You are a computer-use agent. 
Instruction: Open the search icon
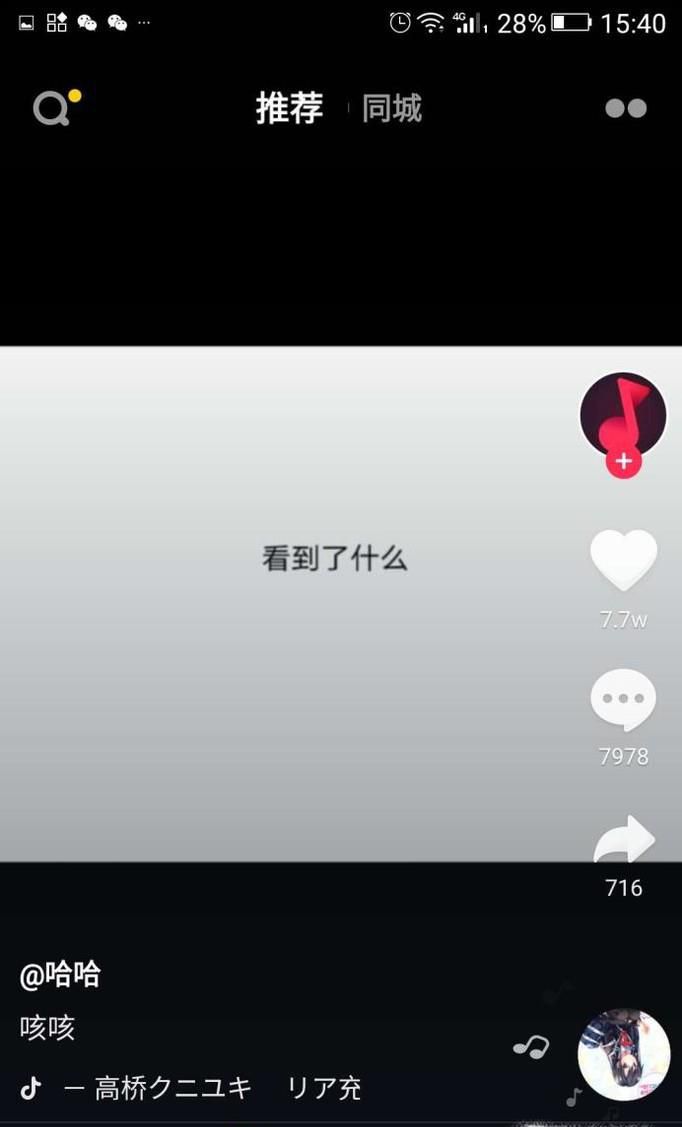pyautogui.click(x=52, y=108)
